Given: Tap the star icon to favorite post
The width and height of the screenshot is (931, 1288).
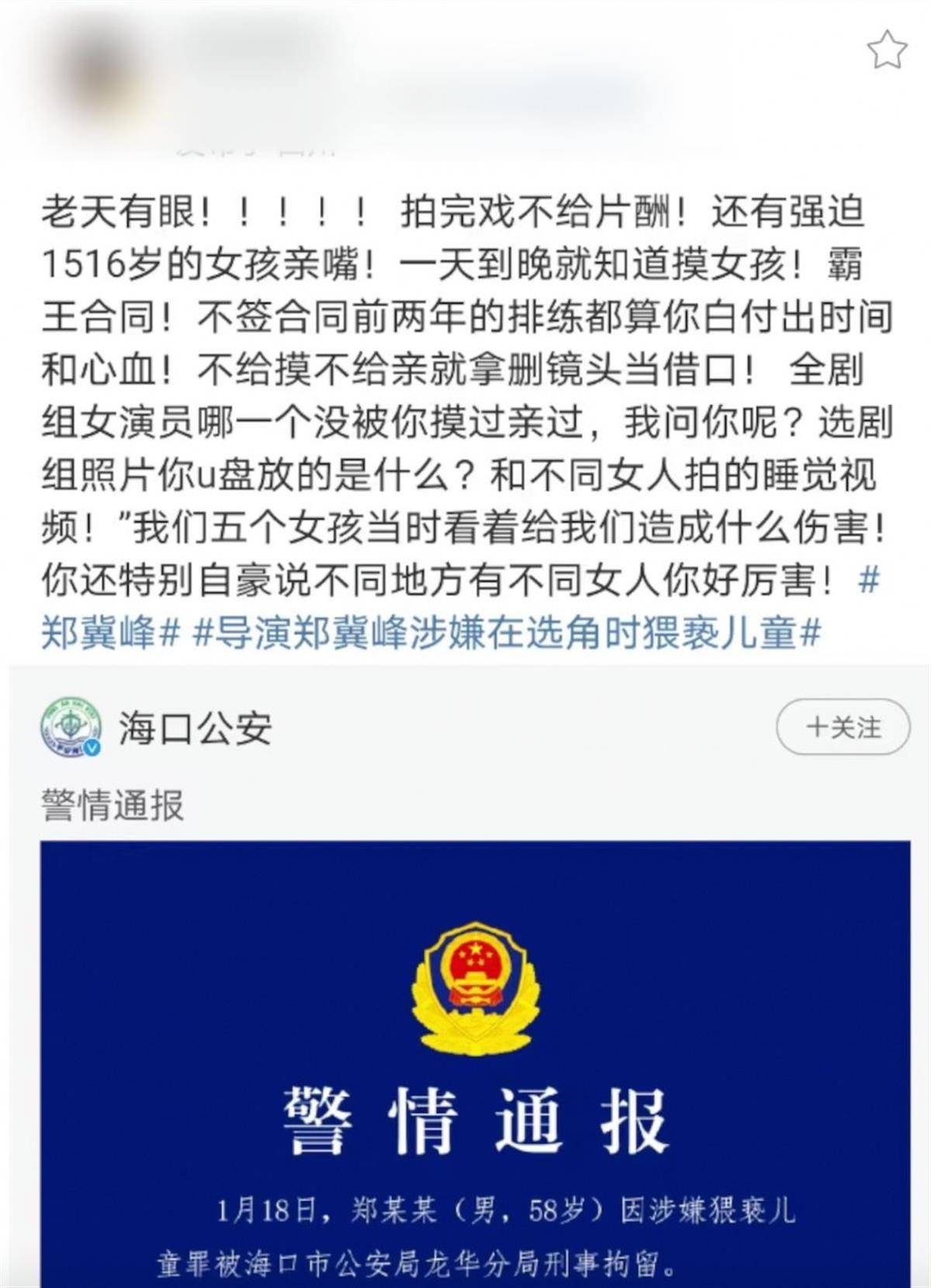Looking at the screenshot, I should (887, 50).
